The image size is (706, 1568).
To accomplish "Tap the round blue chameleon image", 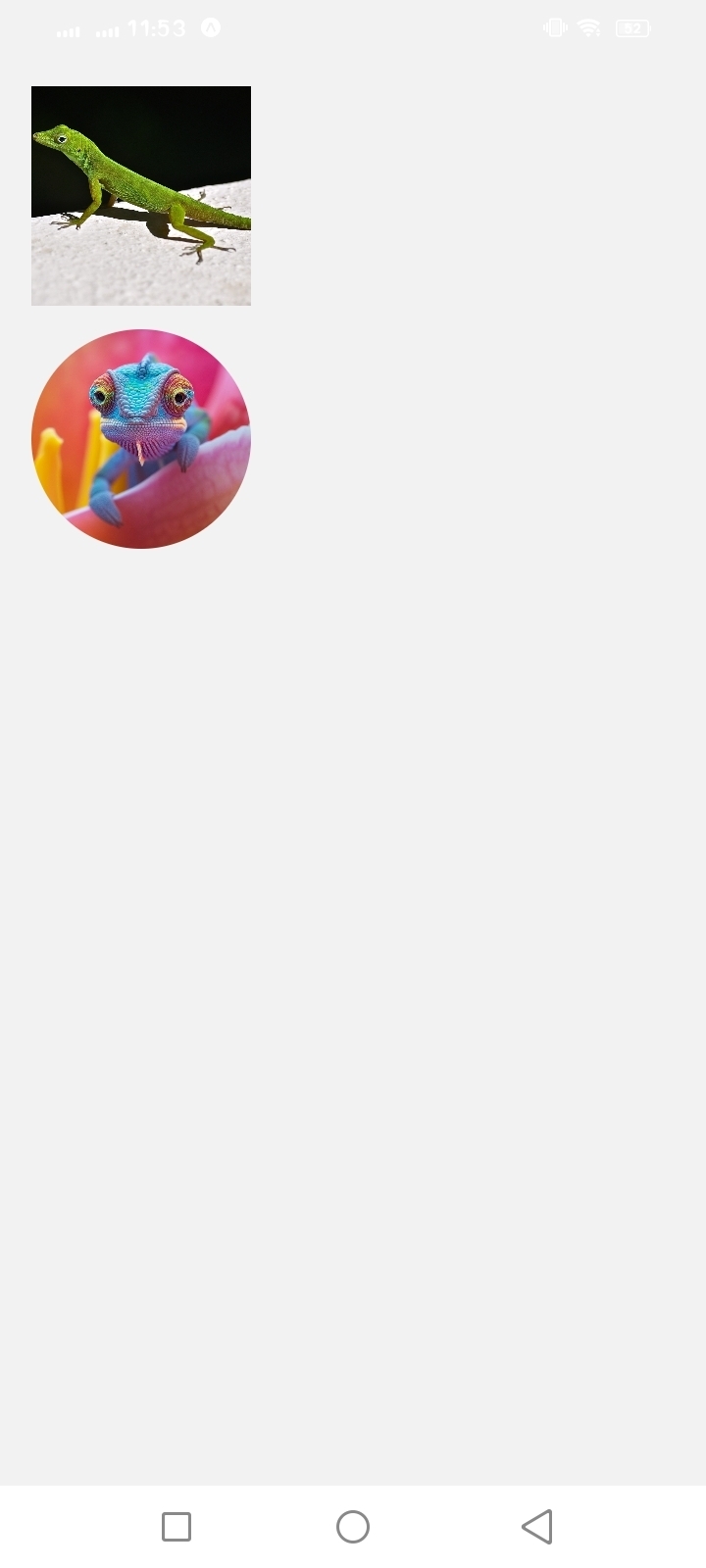I will point(141,439).
